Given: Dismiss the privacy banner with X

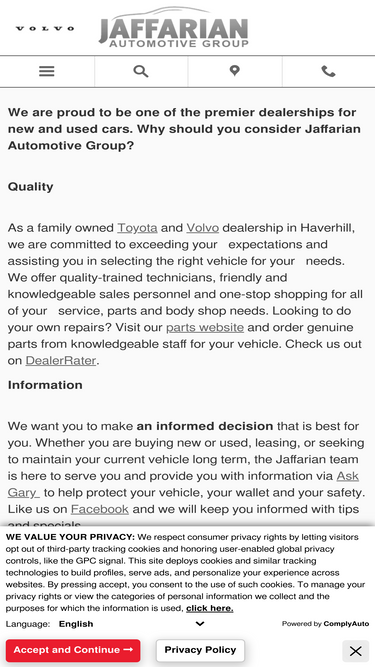Looking at the screenshot, I should tap(355, 651).
